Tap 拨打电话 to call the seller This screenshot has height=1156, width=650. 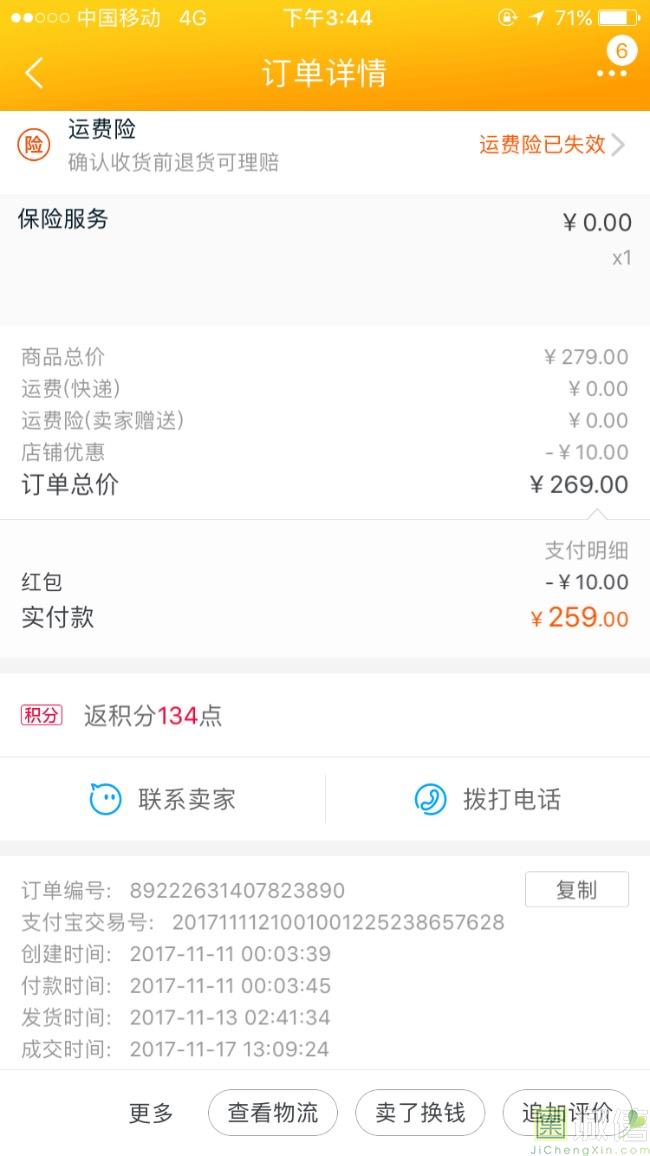pyautogui.click(x=488, y=800)
